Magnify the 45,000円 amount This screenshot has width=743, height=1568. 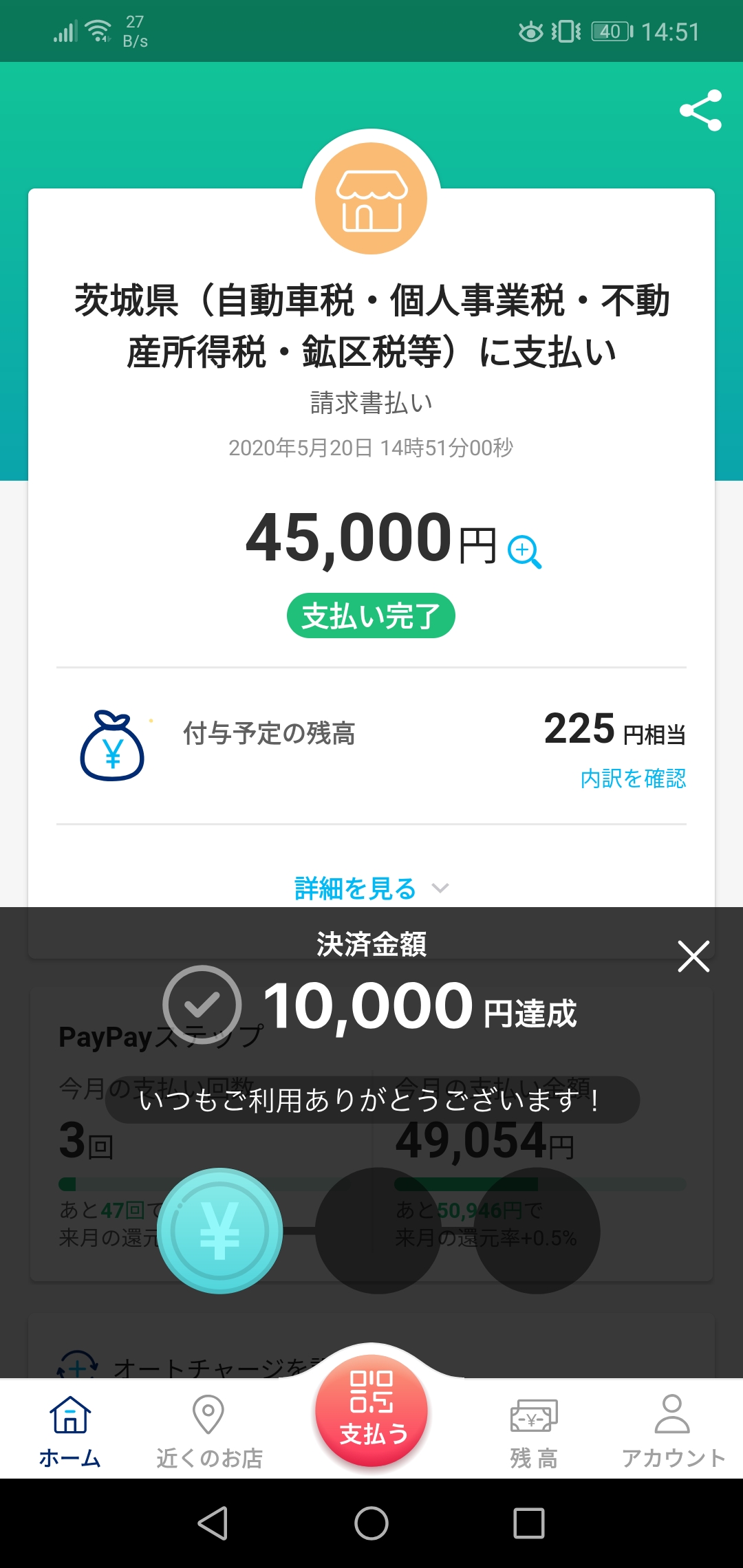click(524, 552)
